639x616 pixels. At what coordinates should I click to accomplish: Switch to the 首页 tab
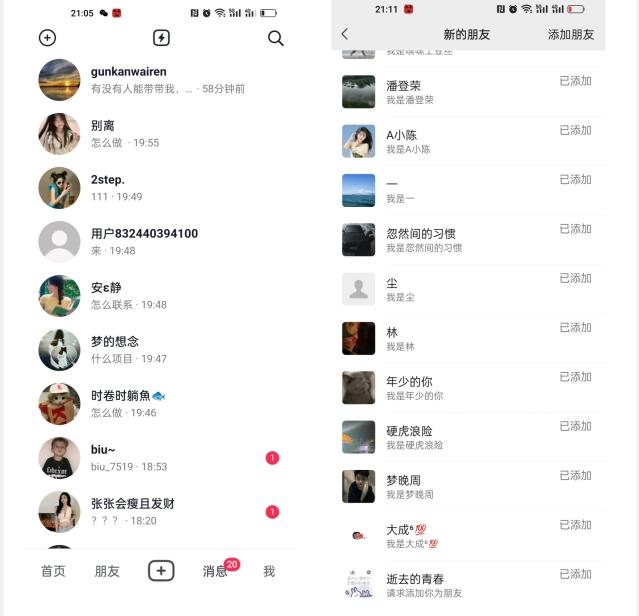coord(53,571)
